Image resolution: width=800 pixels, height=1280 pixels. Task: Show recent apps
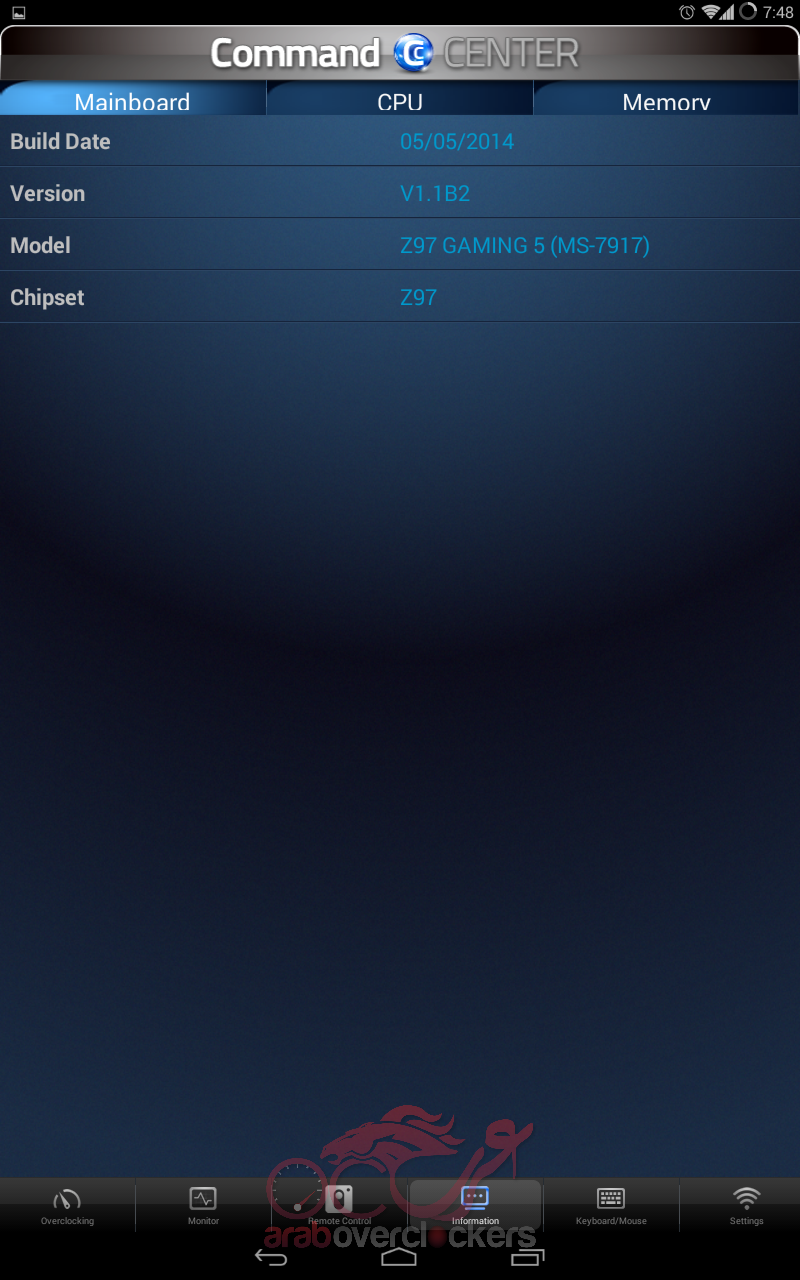coord(528,1258)
